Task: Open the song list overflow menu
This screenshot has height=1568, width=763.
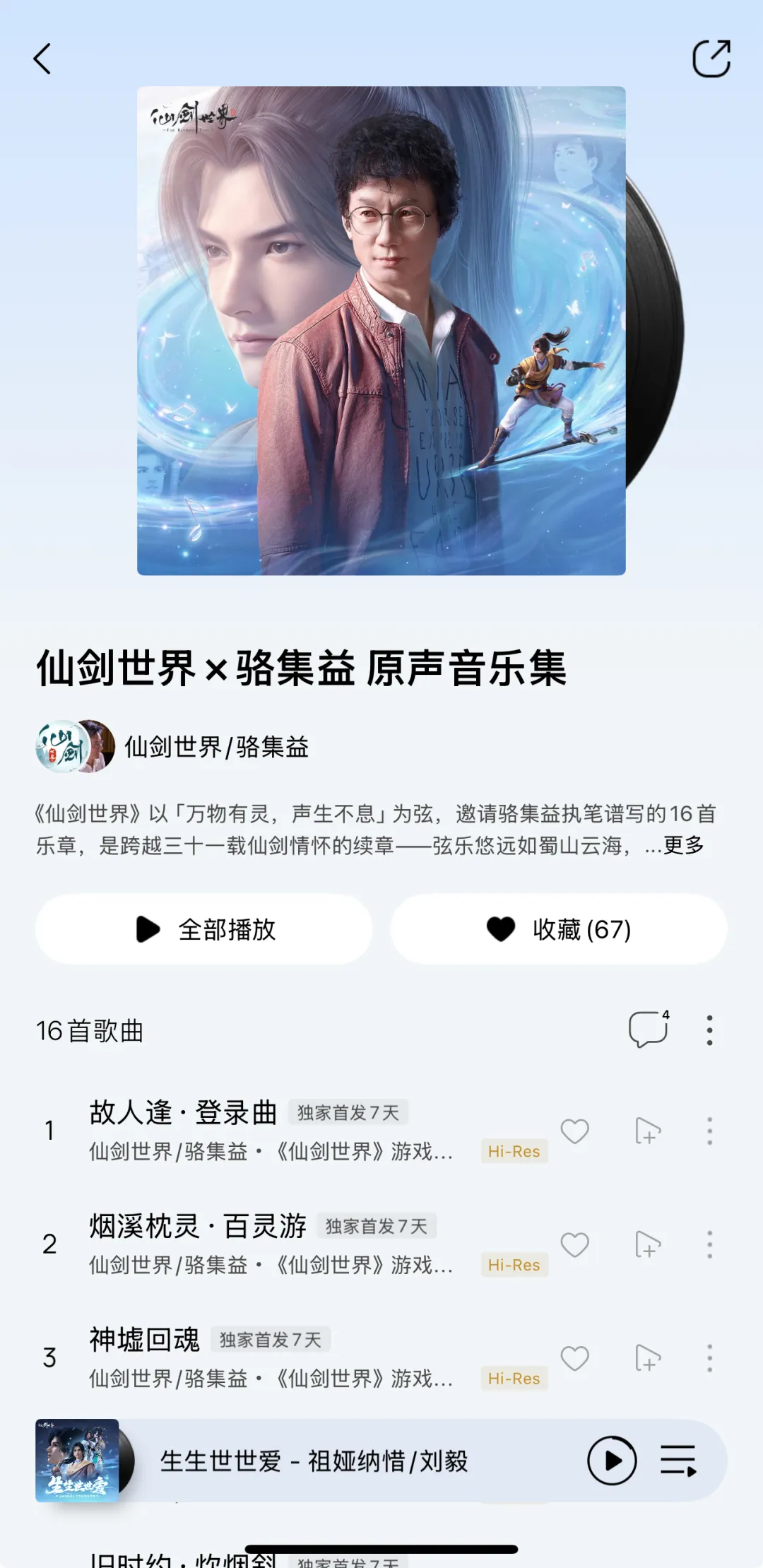Action: pos(709,1030)
